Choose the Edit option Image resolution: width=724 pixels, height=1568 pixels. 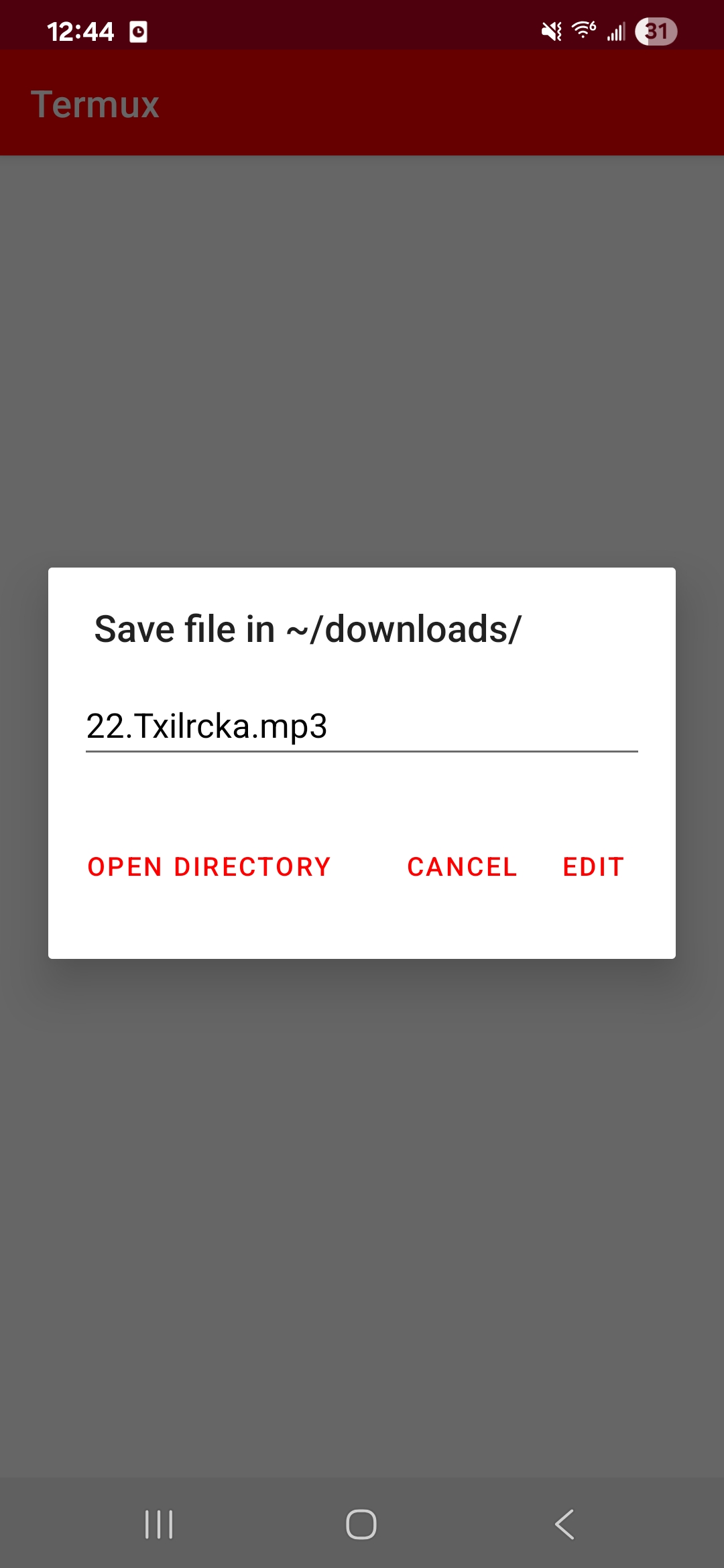[593, 867]
